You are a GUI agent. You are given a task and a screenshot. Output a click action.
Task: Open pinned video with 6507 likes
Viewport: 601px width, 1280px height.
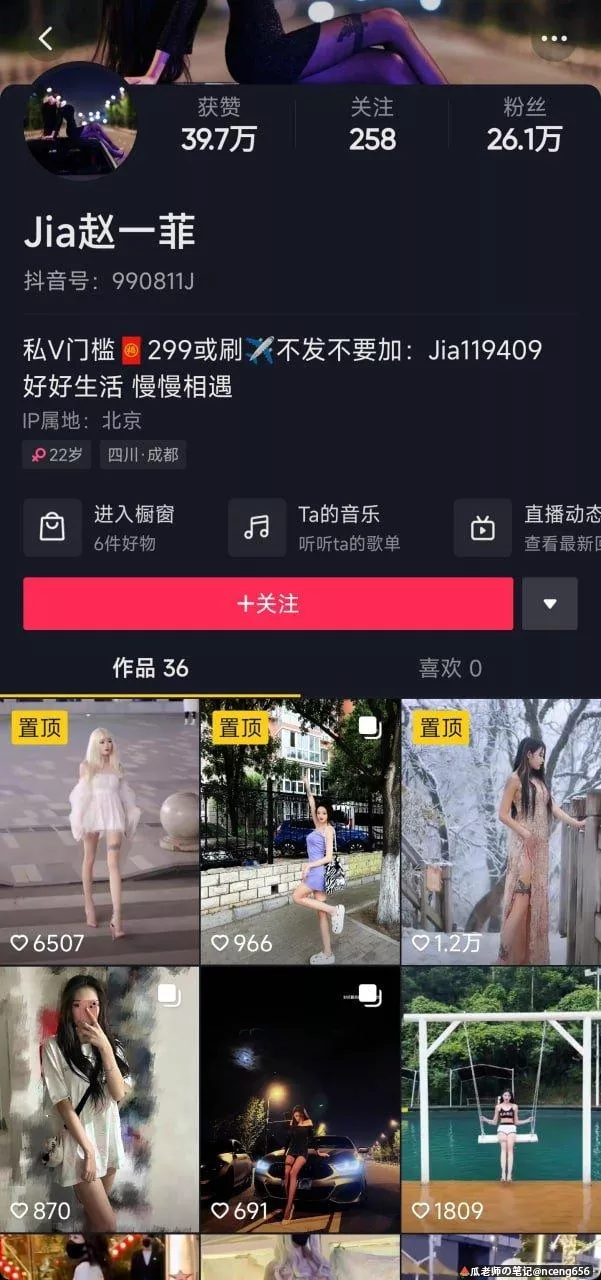point(99,830)
